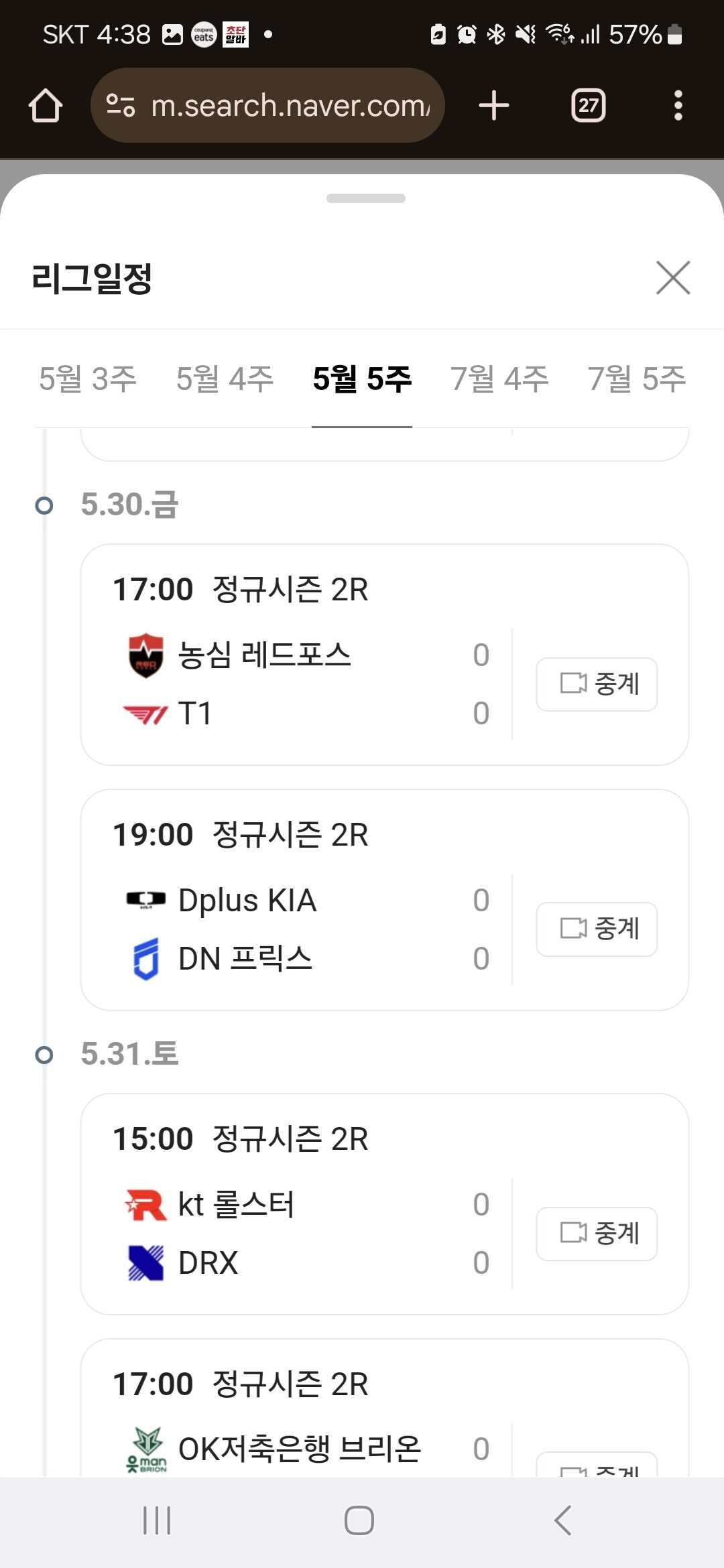Tap the m.search.naver.com address bar
This screenshot has height=1568, width=724.
click(267, 105)
